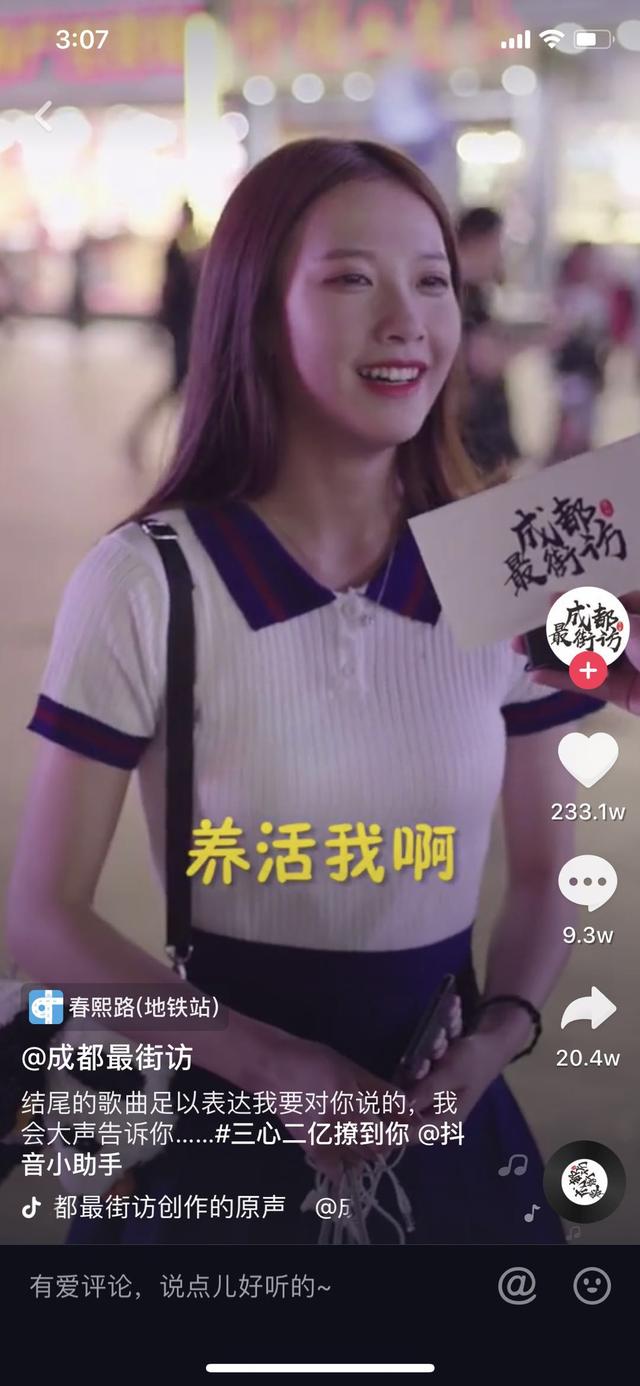This screenshot has width=640, height=1386.
Task: Open the emoji smiley picker
Action: [592, 1285]
